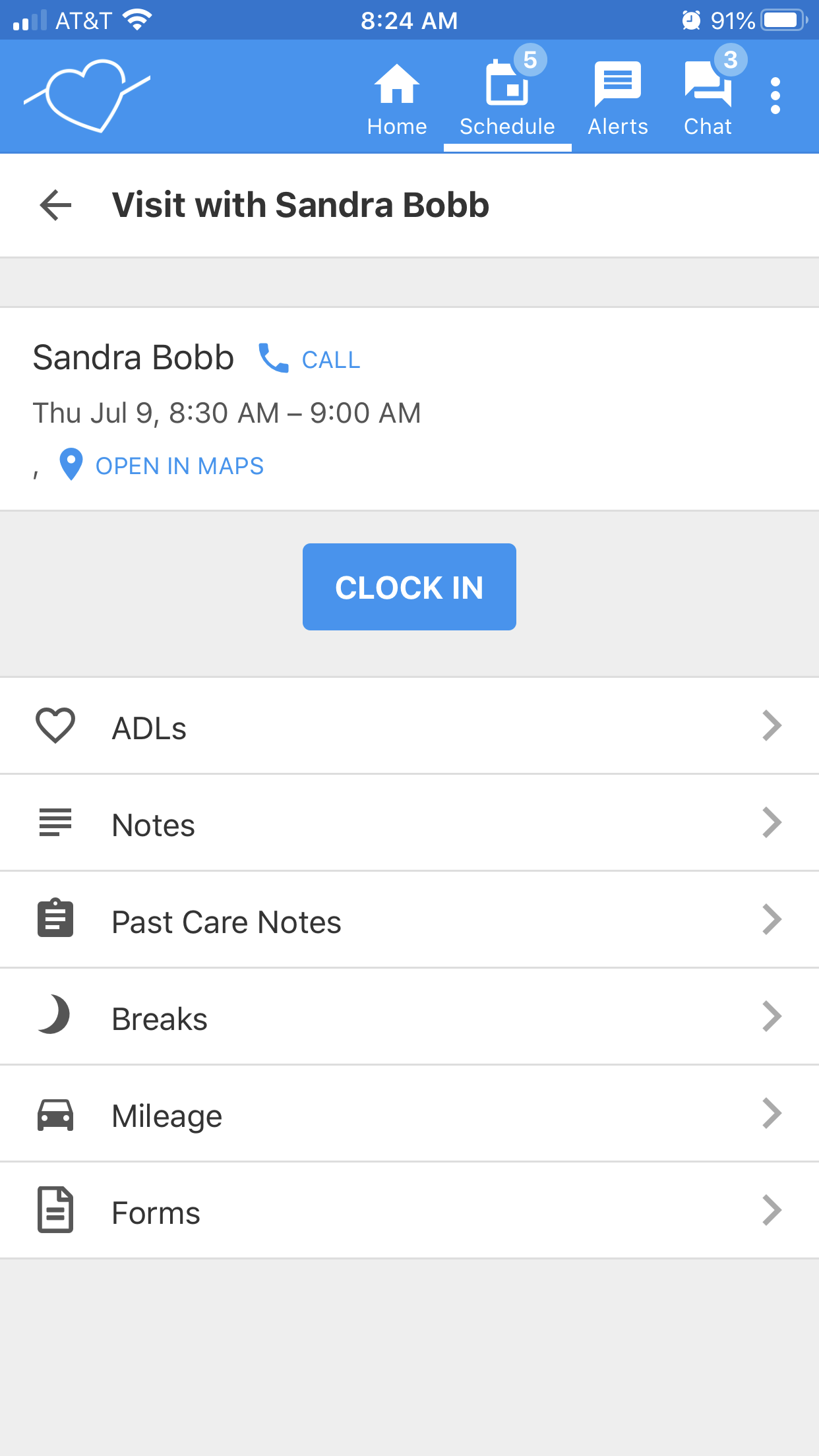
Task: Tap the Clock In button
Action: [x=409, y=587]
